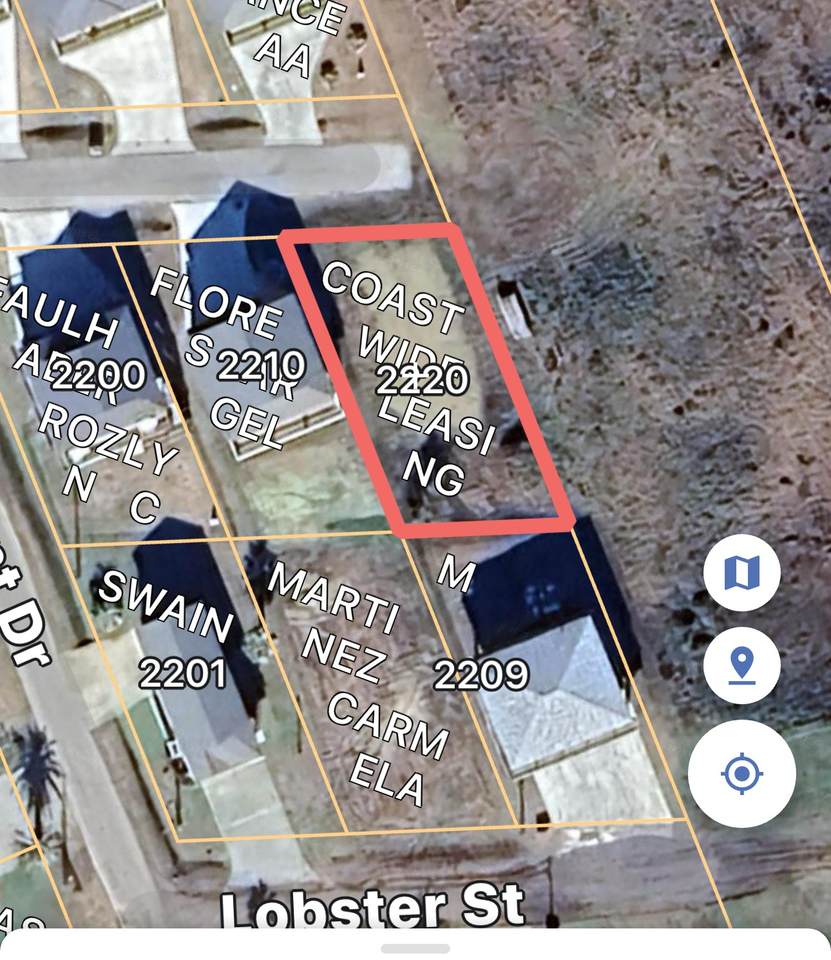Viewport: 831px width, 960px height.
Task: Tap the drop pin location button
Action: [x=741, y=665]
